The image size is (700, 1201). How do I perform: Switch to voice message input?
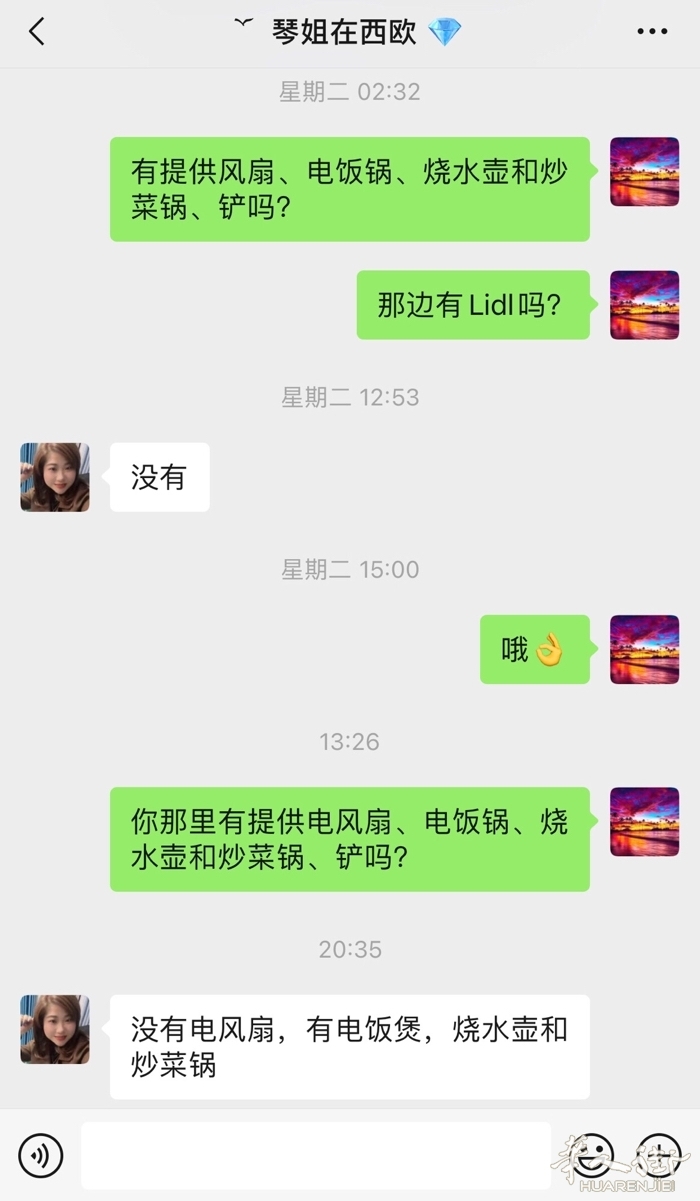tap(41, 1157)
